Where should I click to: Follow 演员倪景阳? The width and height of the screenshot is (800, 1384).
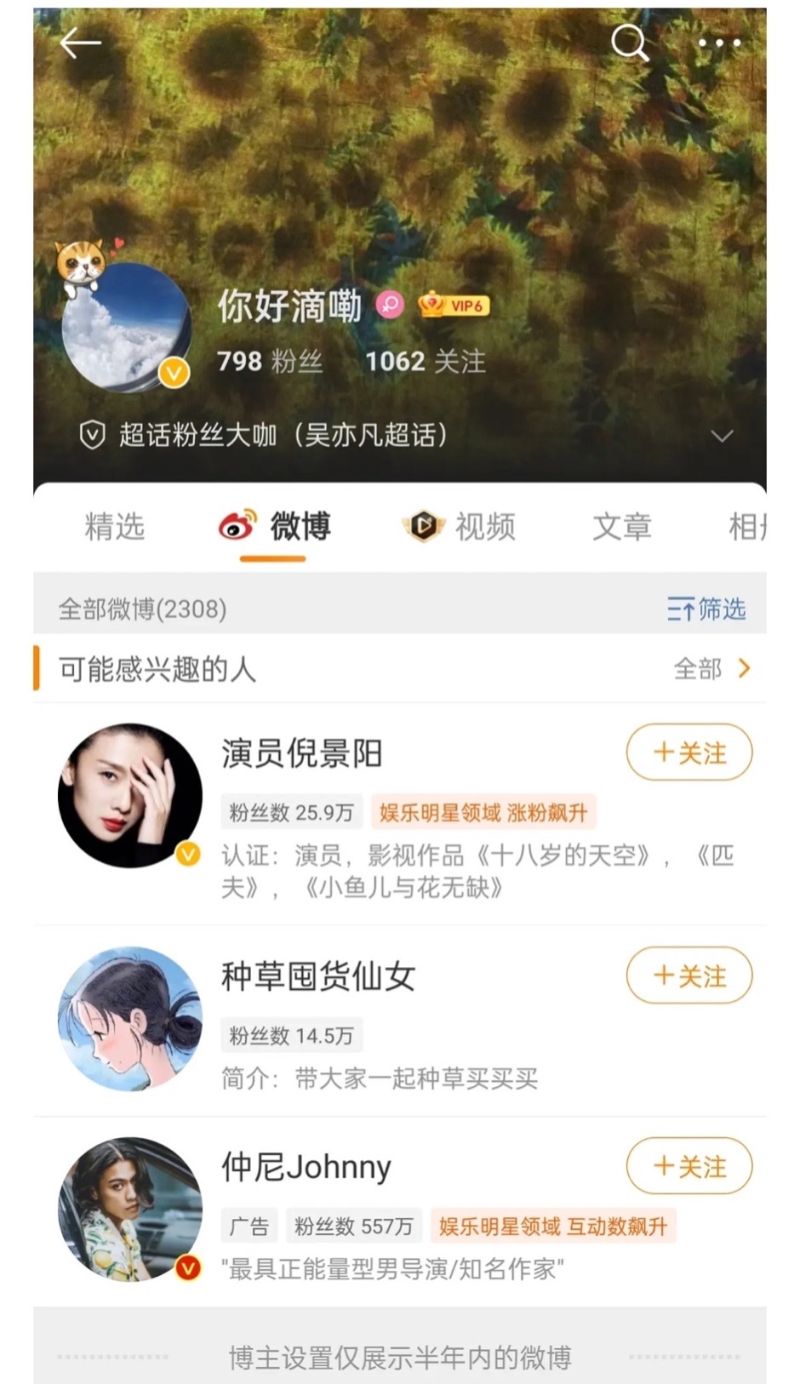[689, 753]
